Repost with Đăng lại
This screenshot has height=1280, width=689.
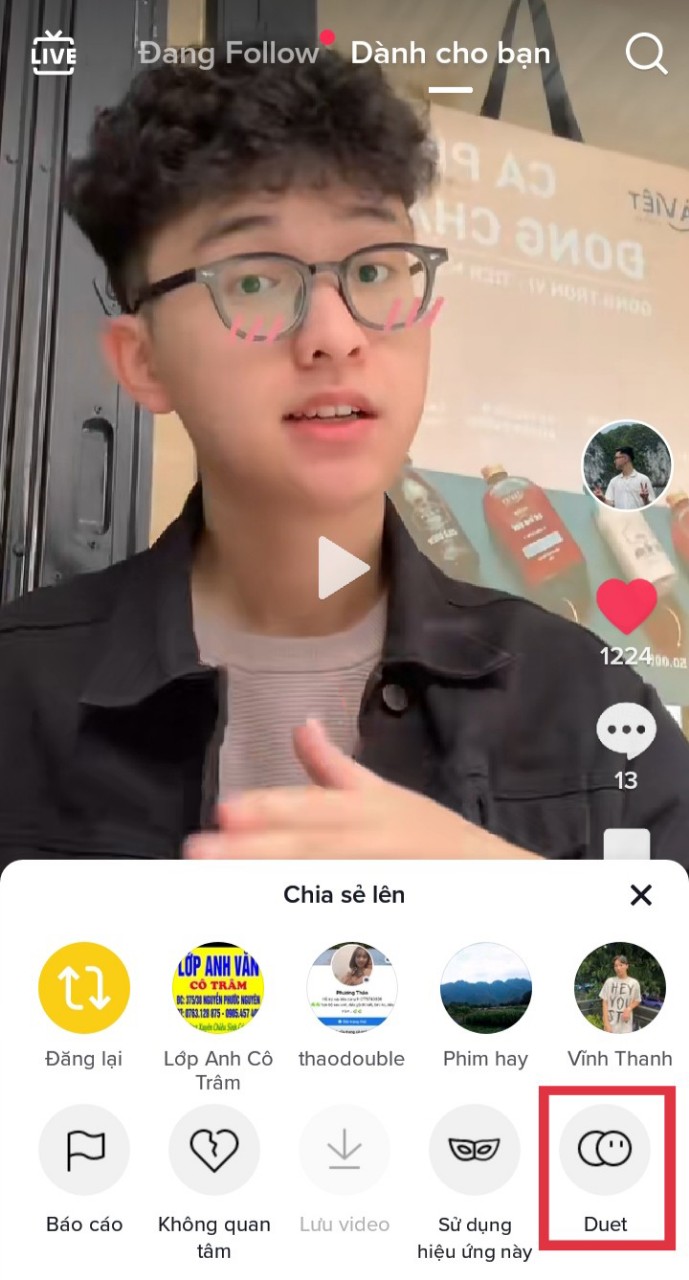click(x=84, y=988)
